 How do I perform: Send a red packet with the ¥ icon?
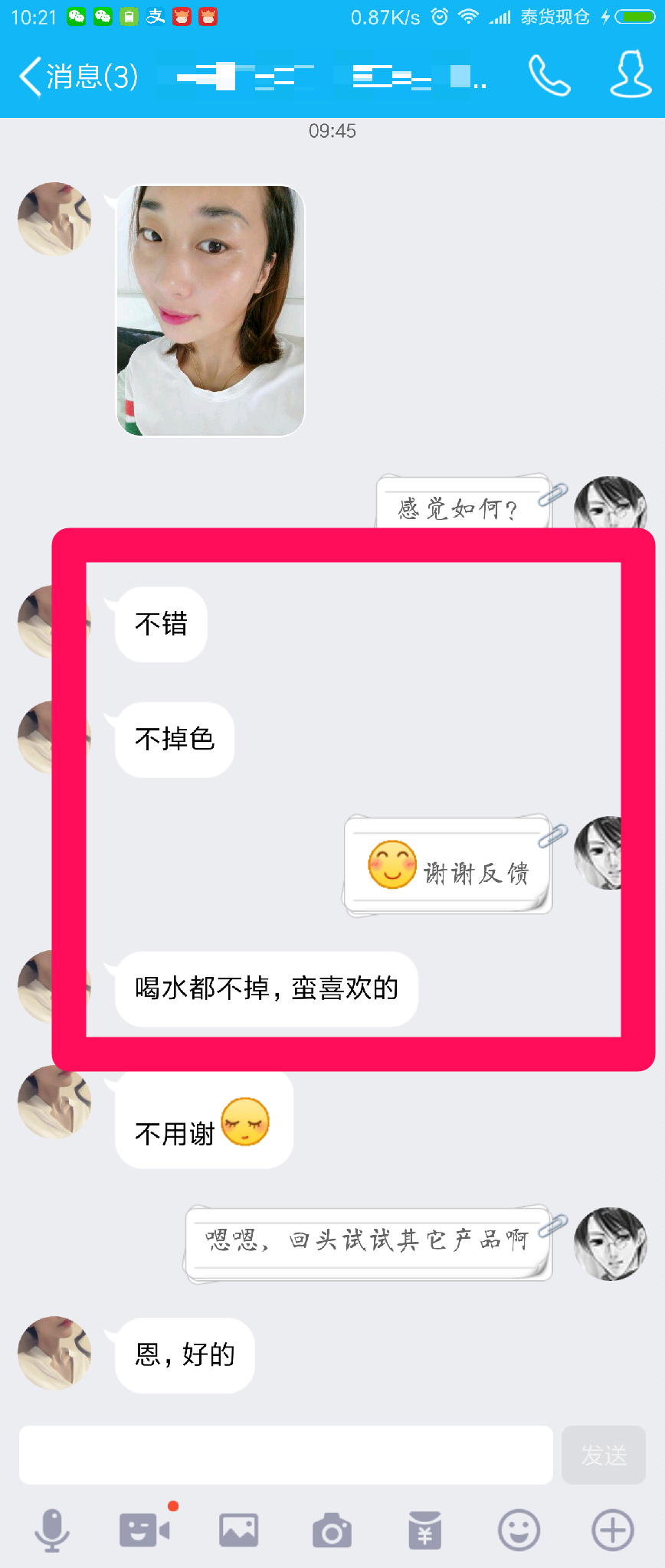coord(425,1530)
